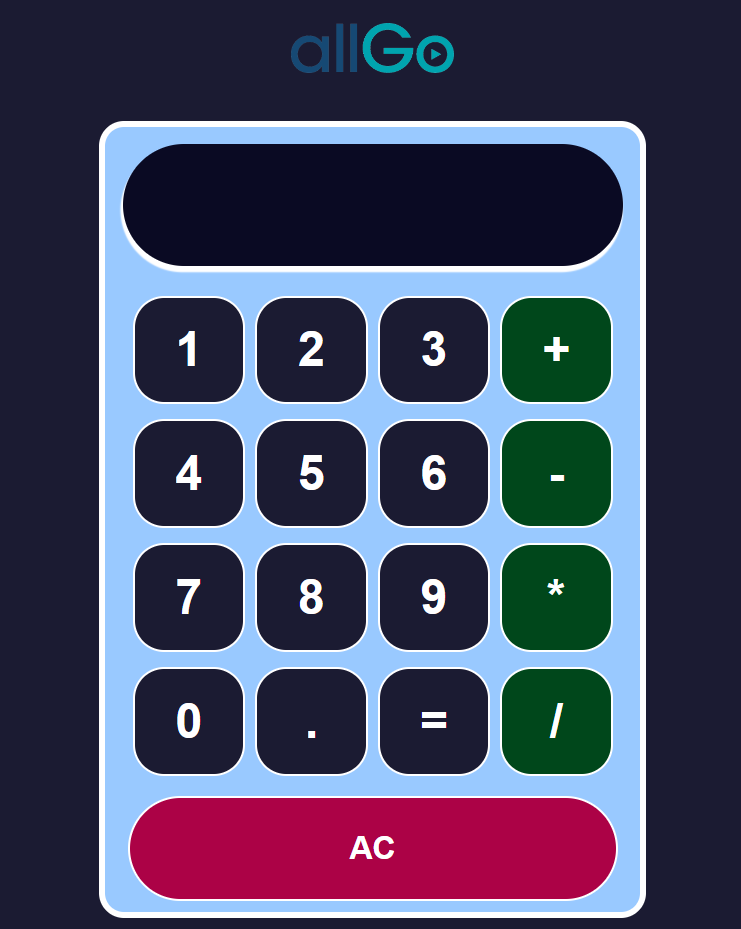Select the division operator
Viewport: 741px width, 929px height.
click(556, 721)
